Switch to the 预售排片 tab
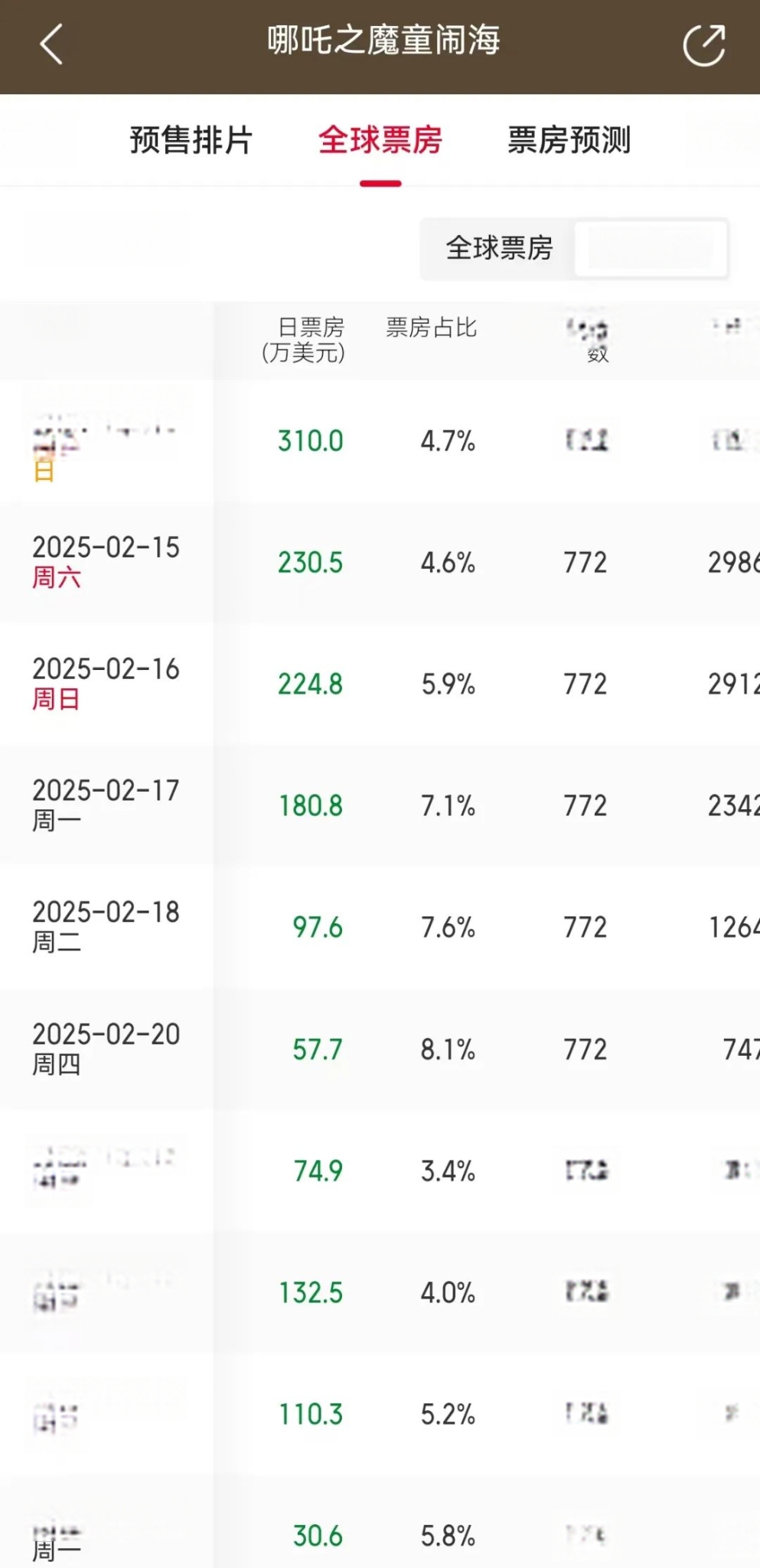Viewport: 760px width, 1568px height. click(191, 140)
